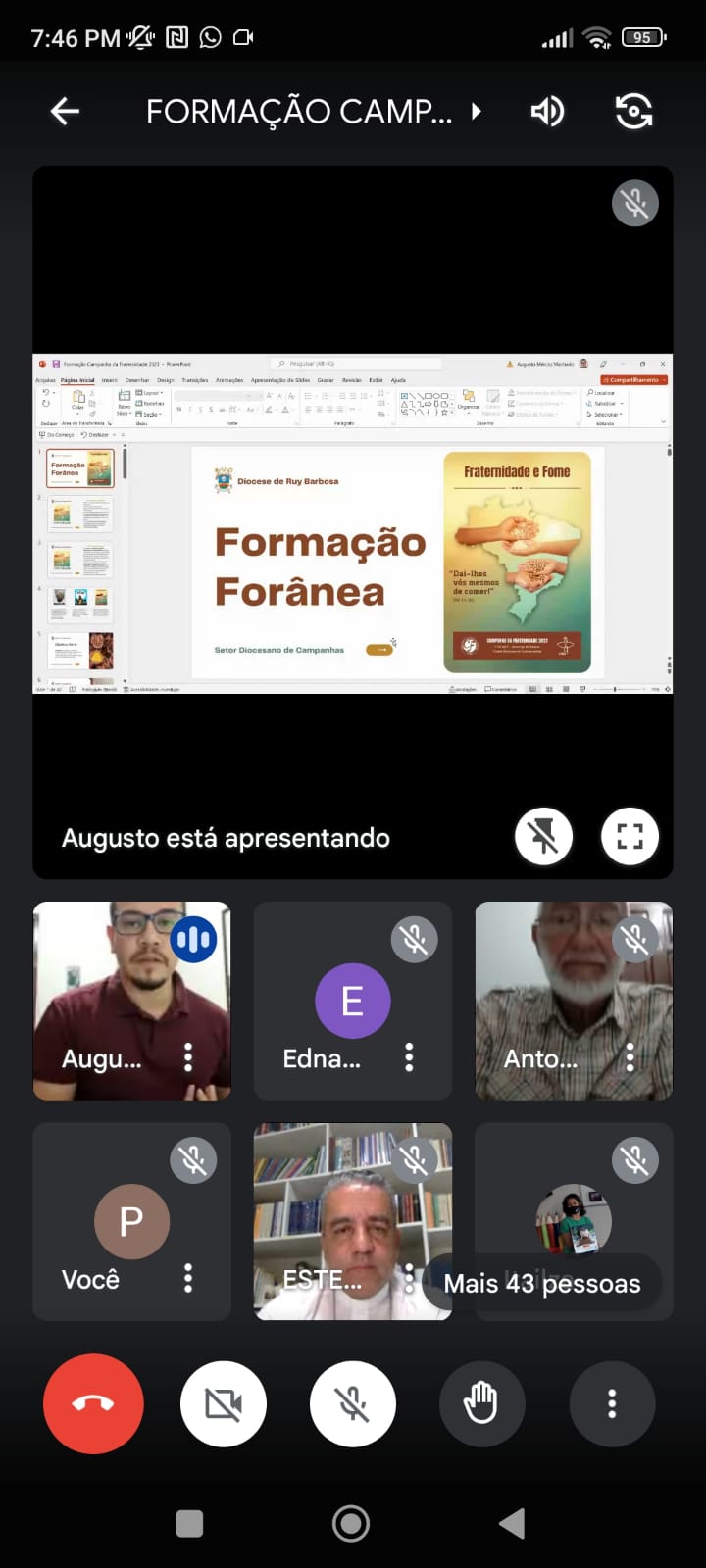
Task: Unpin Augusto's presentation
Action: click(543, 837)
